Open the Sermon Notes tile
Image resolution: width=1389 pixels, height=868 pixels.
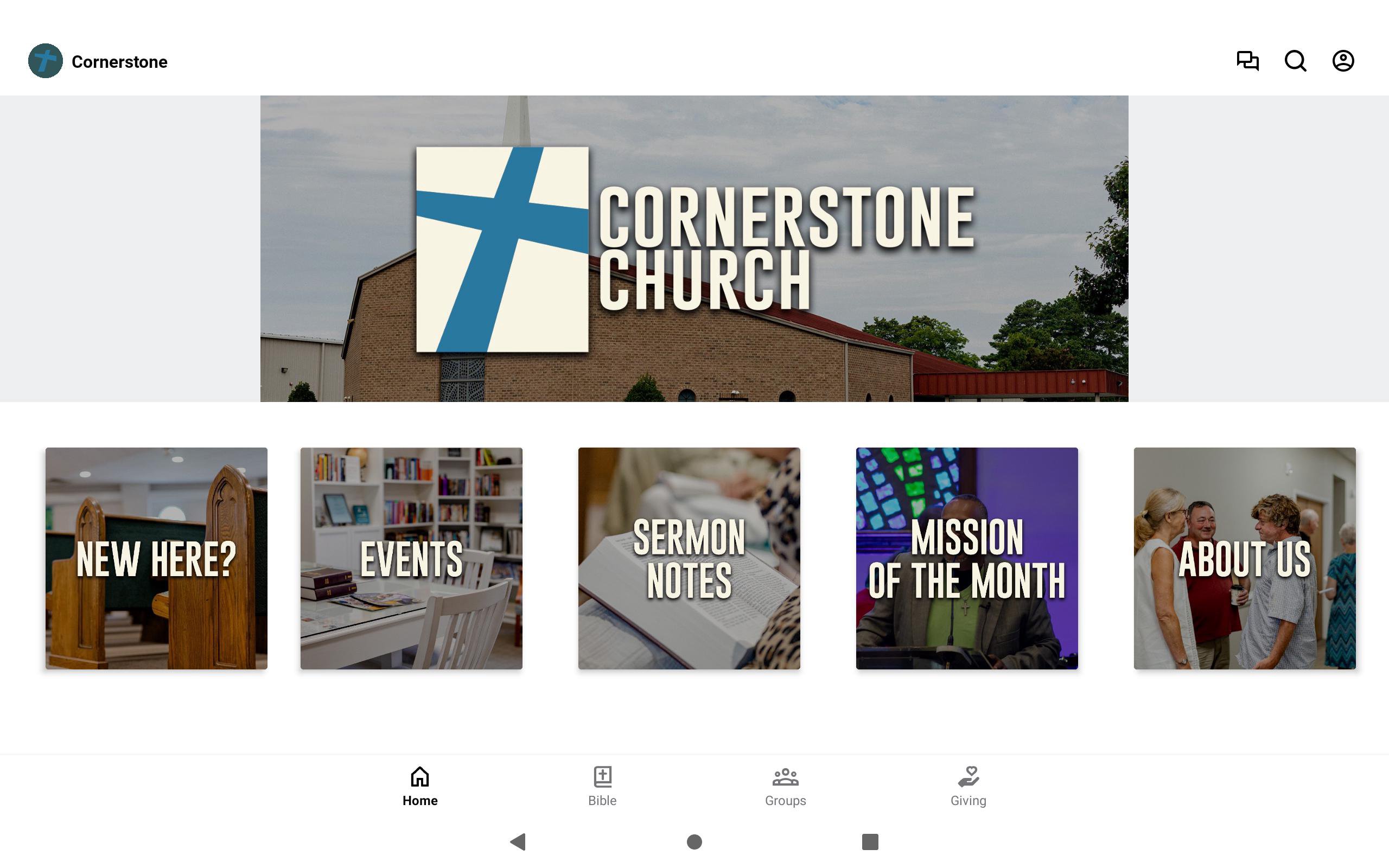[689, 558]
